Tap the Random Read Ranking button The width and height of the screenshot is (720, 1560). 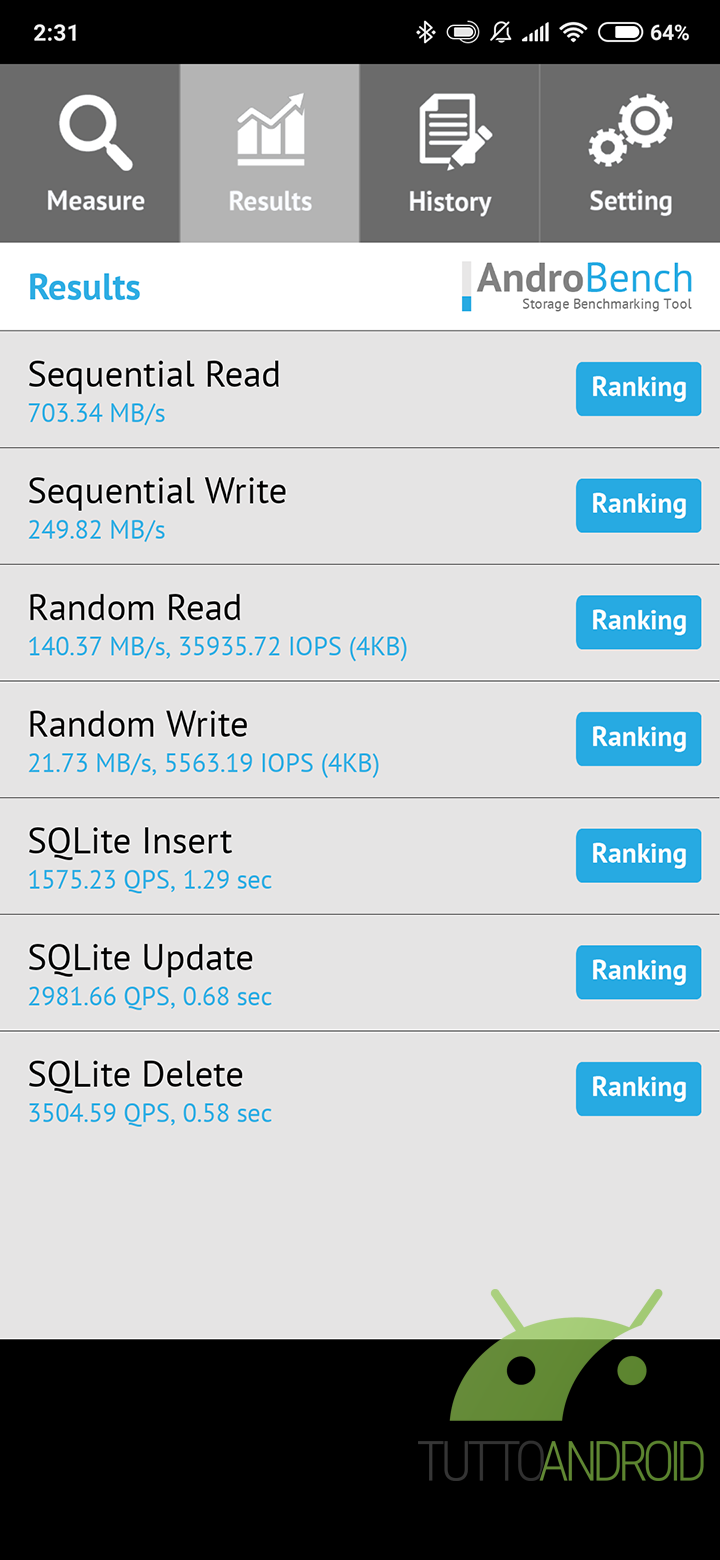[638, 621]
